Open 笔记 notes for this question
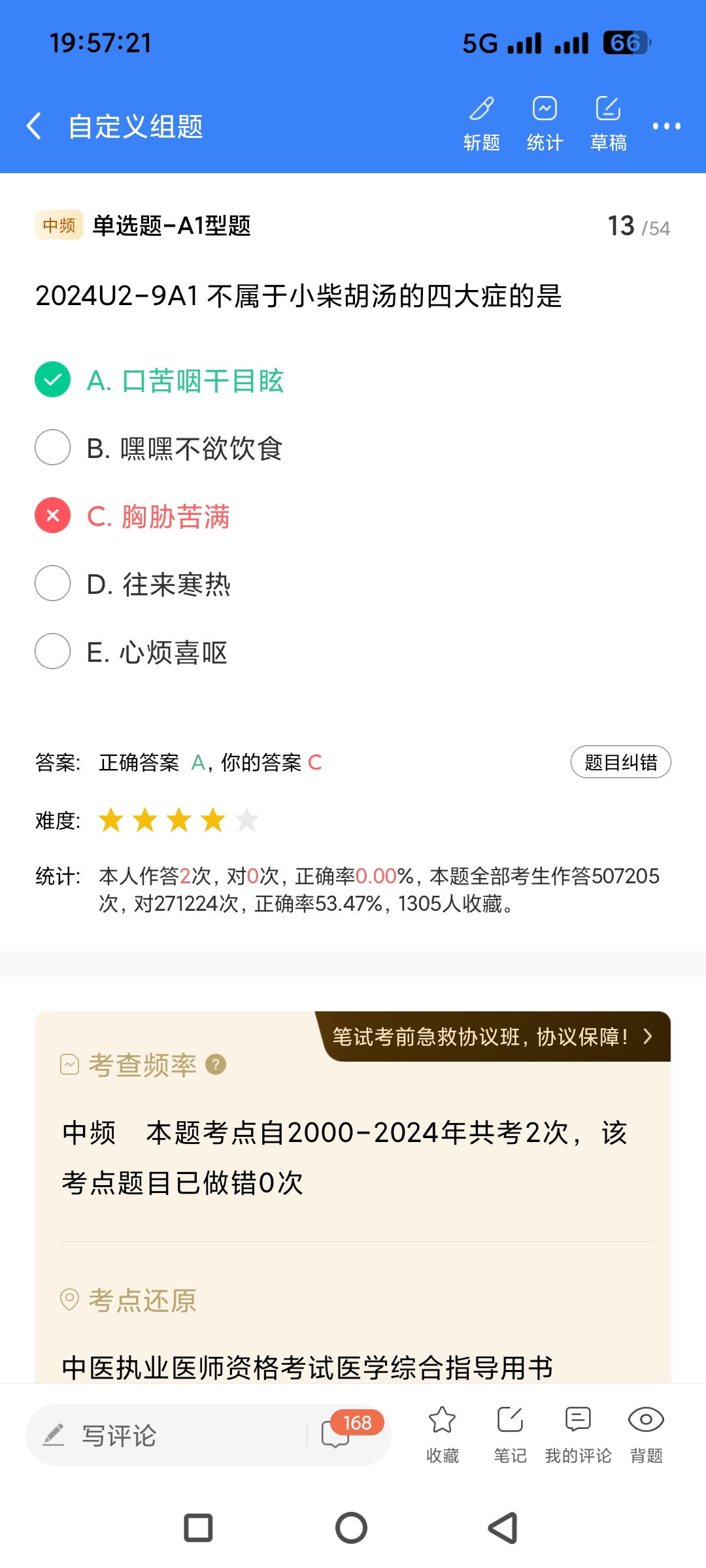The width and height of the screenshot is (706, 1568). click(510, 1434)
